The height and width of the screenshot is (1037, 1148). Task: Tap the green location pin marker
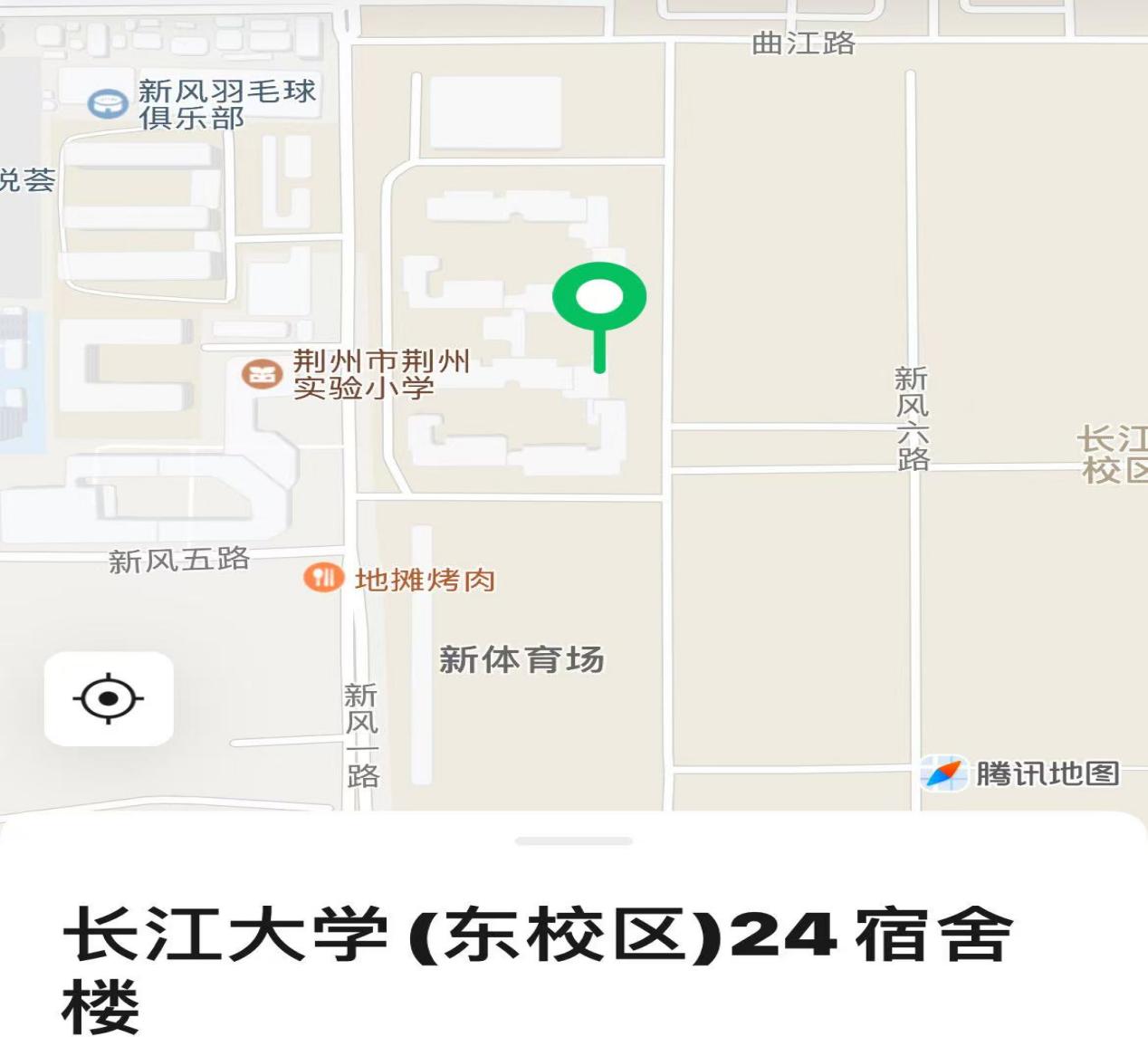coord(599,299)
